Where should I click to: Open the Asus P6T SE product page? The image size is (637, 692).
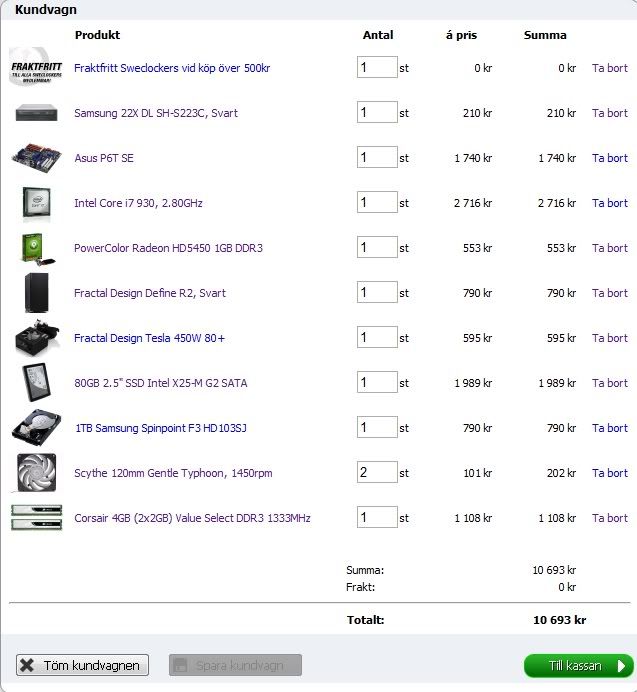(104, 158)
